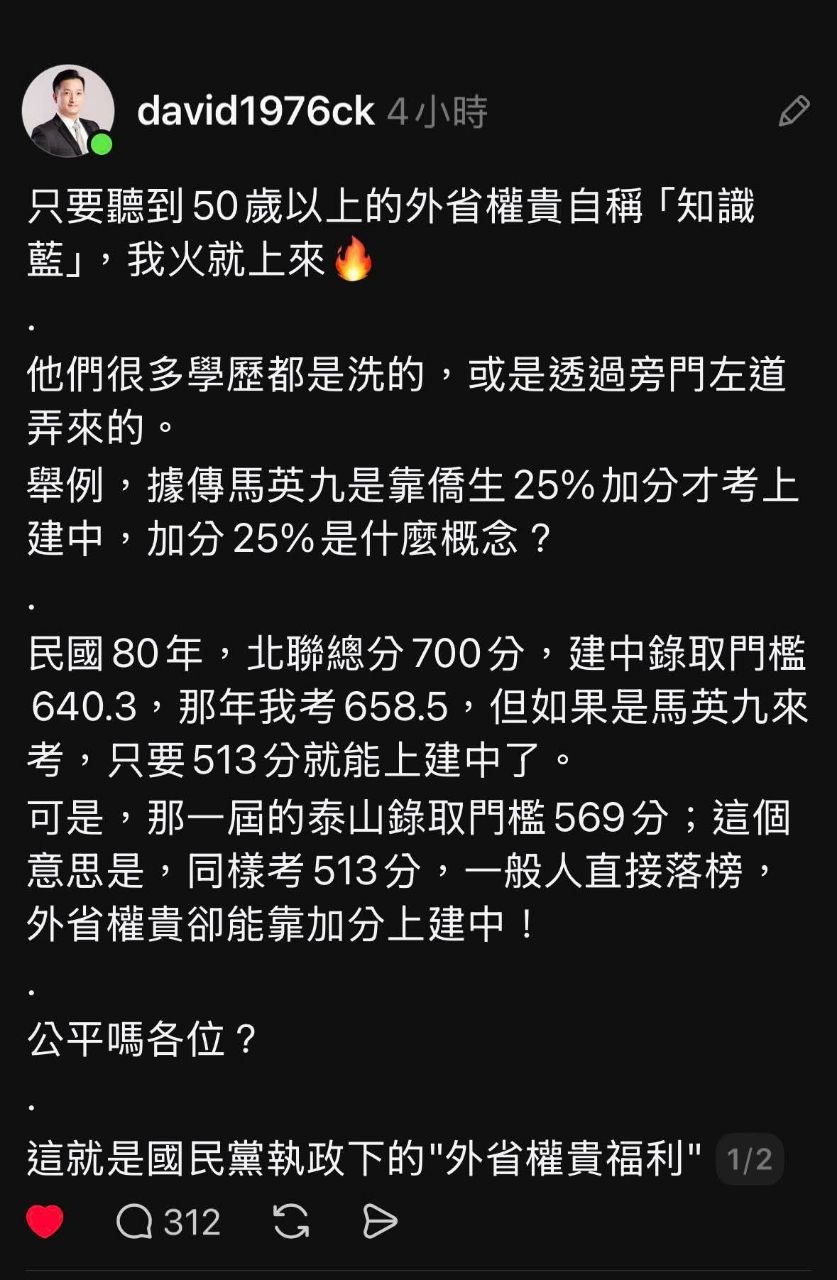Open the 1/2 thread page indicator
The width and height of the screenshot is (837, 1280).
pyautogui.click(x=750, y=1160)
